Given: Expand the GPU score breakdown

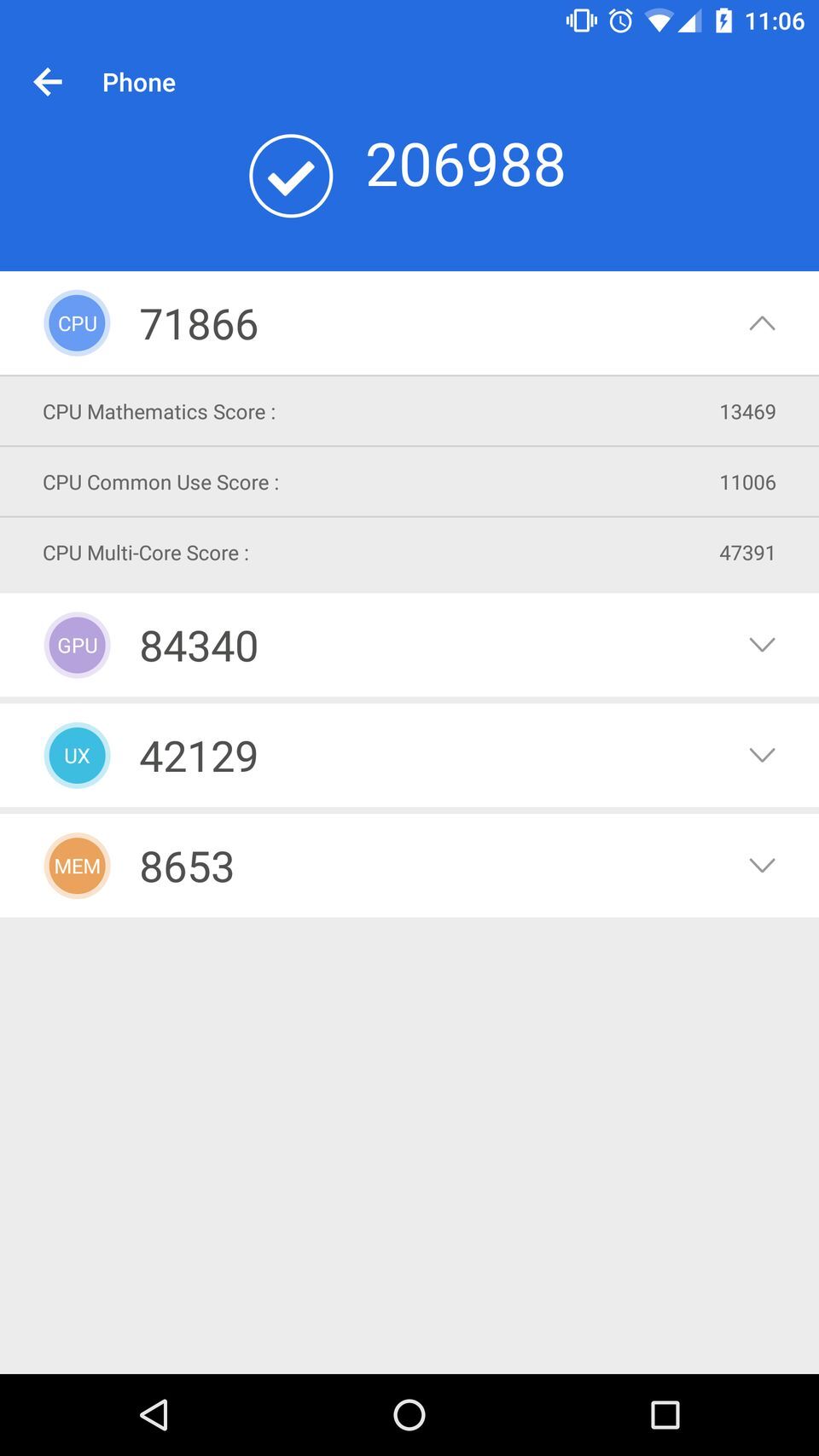Looking at the screenshot, I should coord(761,645).
